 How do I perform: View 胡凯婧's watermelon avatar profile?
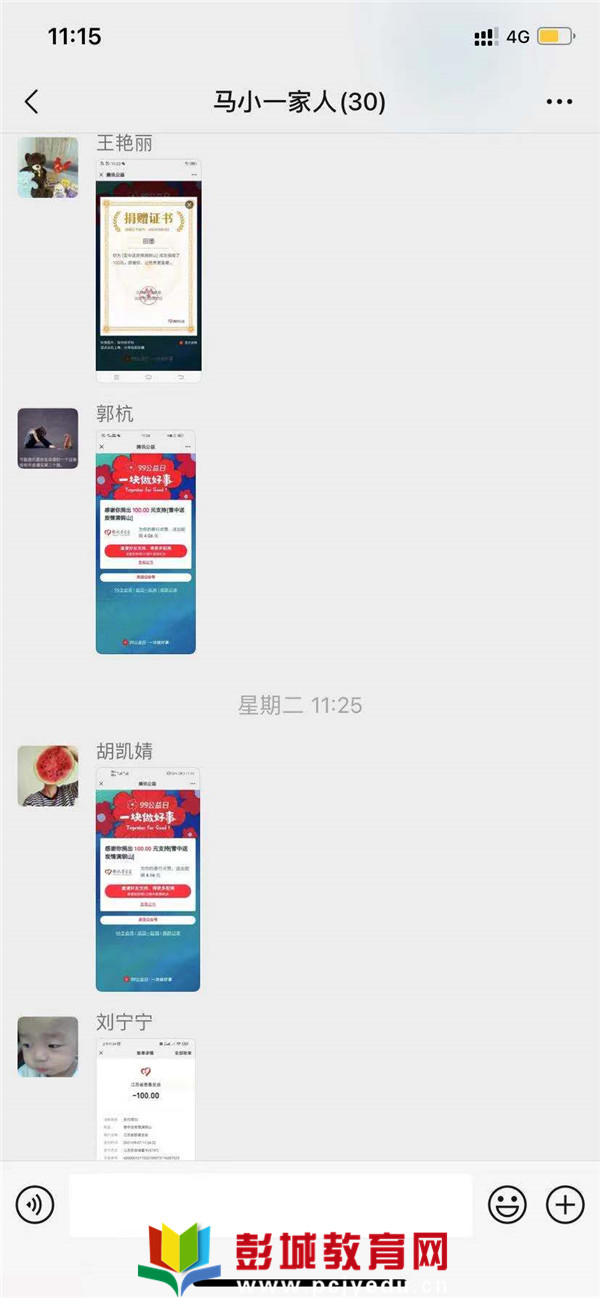click(48, 775)
